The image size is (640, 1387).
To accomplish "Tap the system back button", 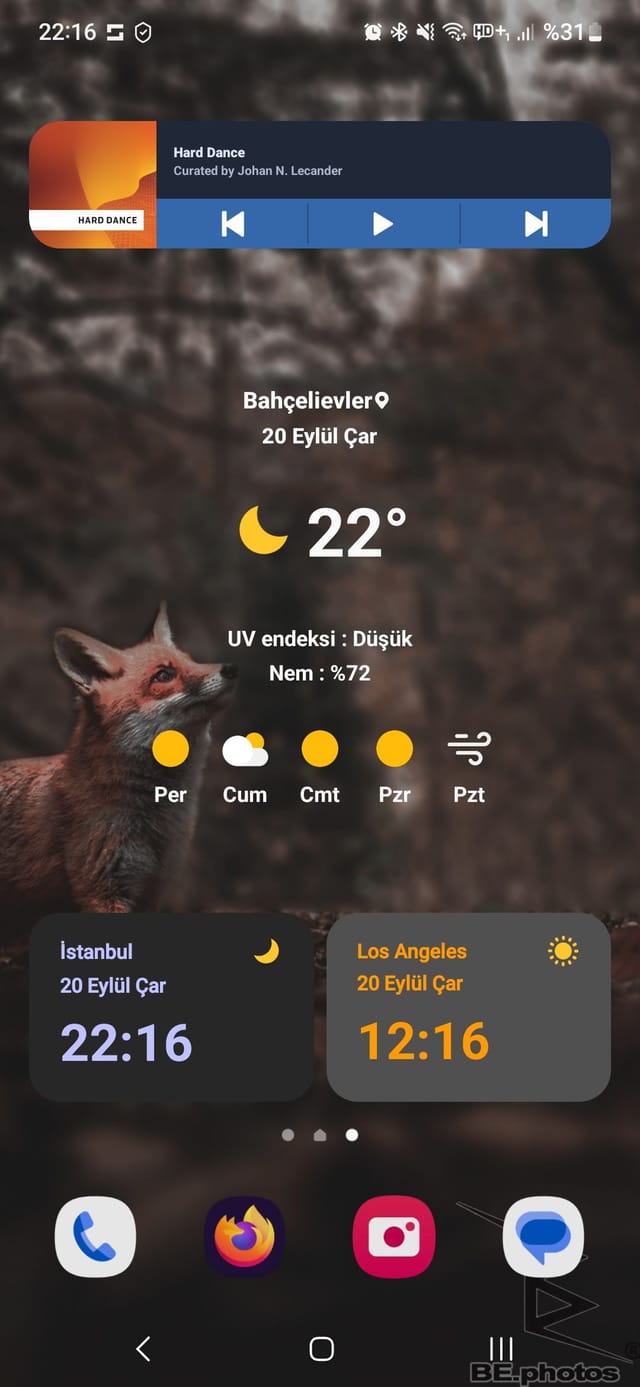I will [143, 1348].
